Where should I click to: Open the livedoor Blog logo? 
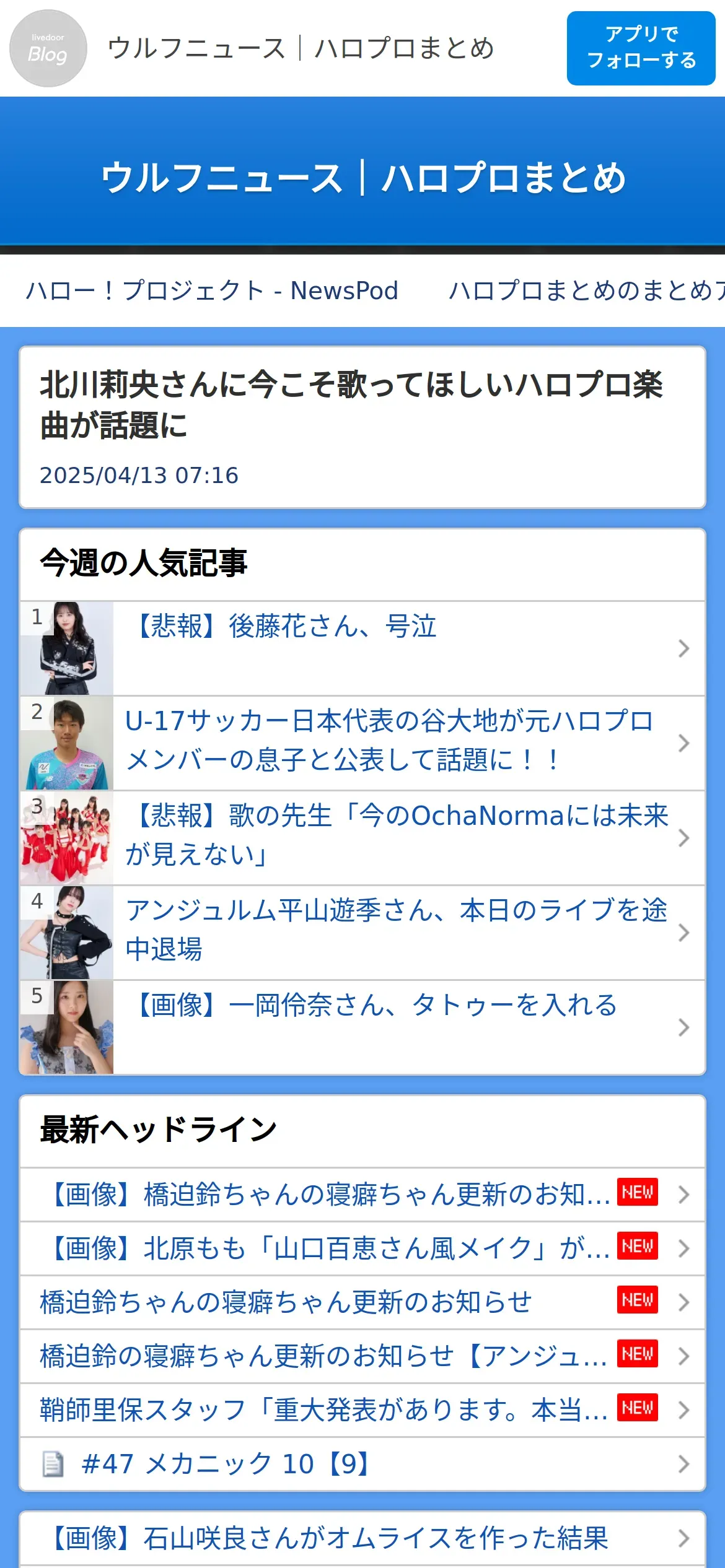(x=48, y=48)
